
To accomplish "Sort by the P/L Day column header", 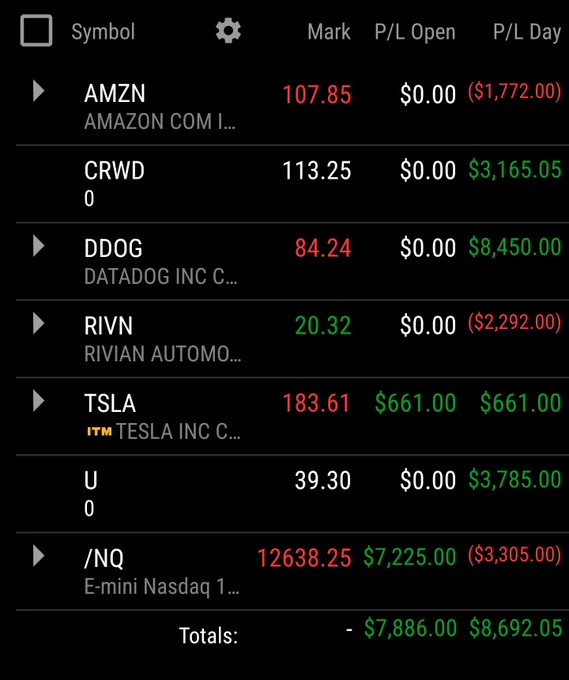I will pos(527,32).
